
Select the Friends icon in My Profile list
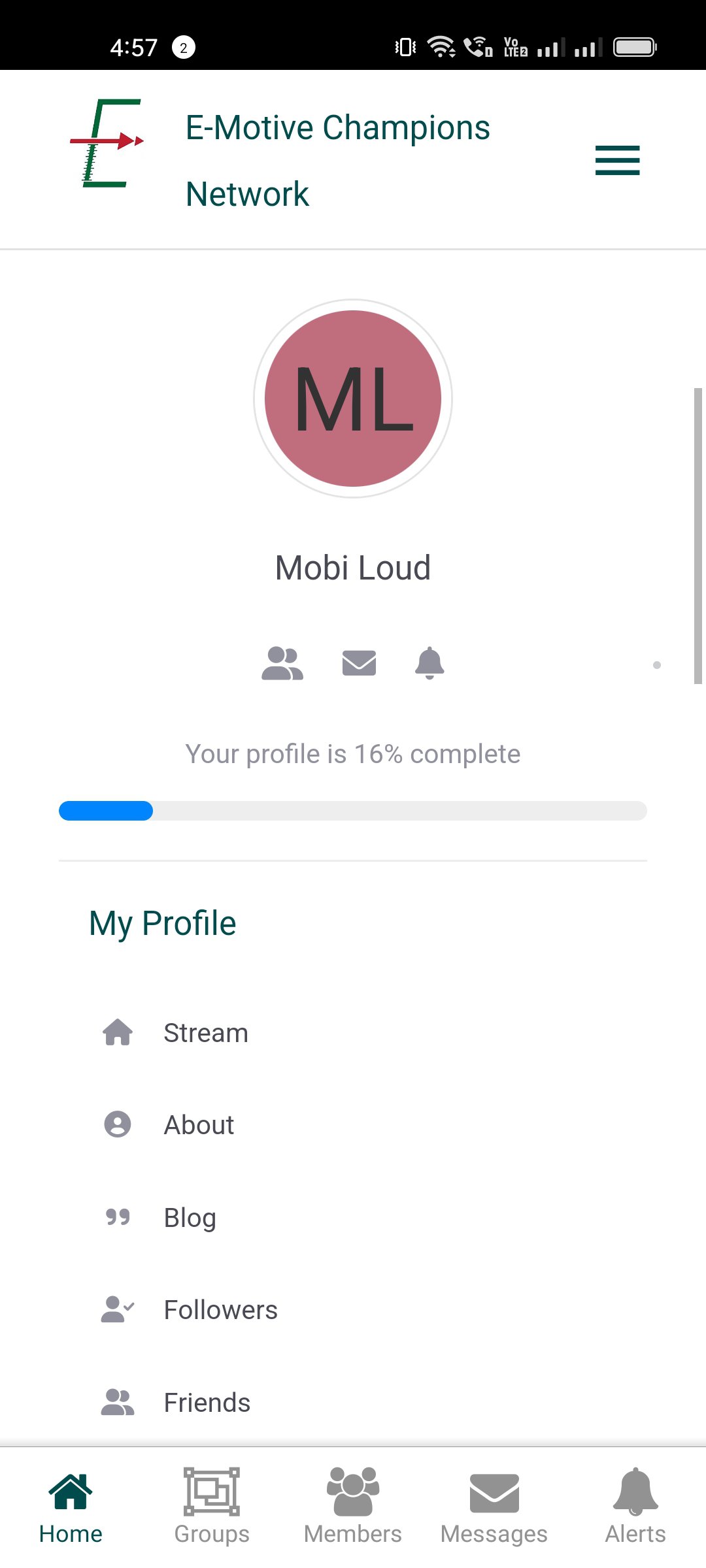[x=117, y=1402]
